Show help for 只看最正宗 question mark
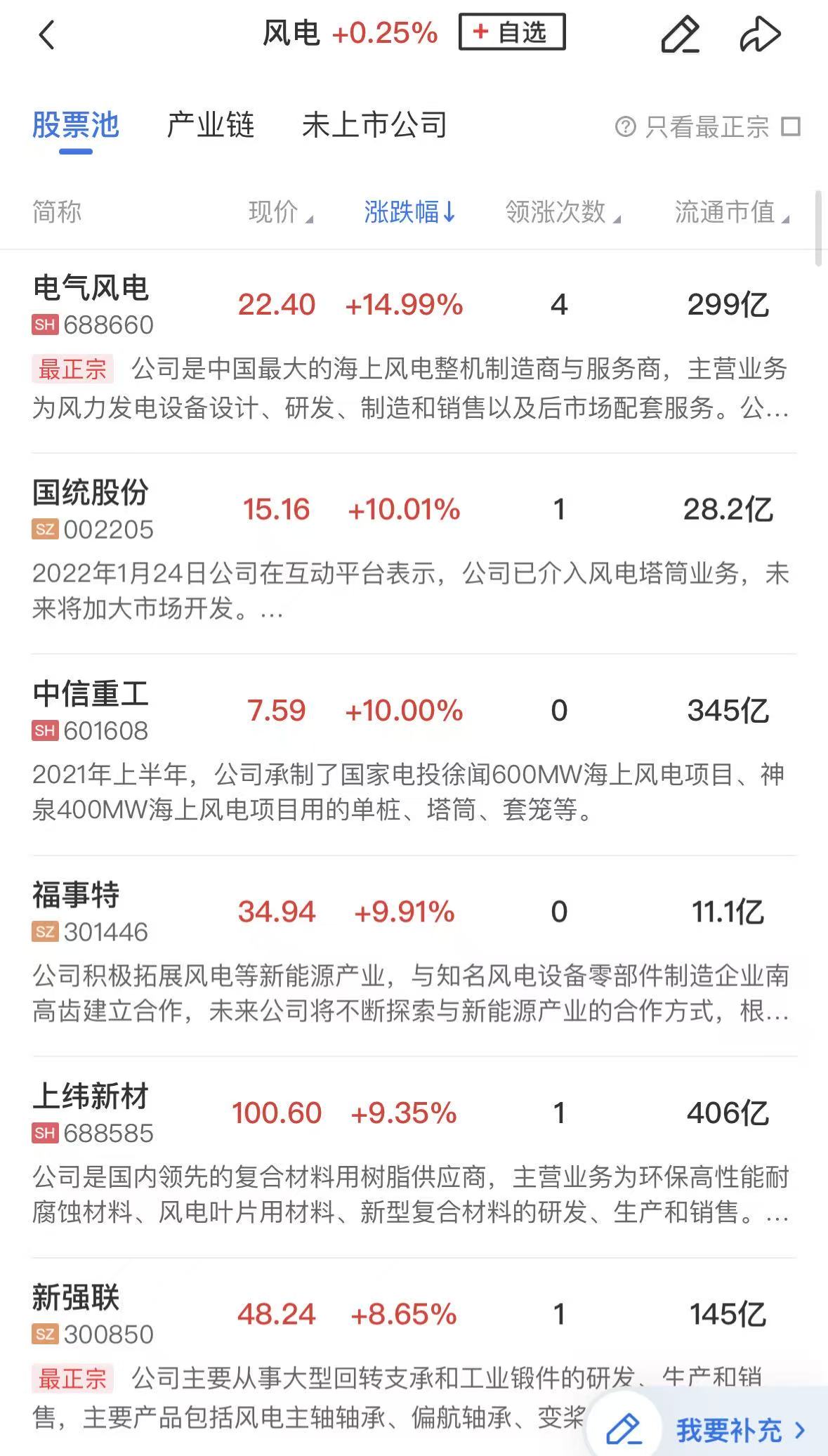 pos(625,127)
